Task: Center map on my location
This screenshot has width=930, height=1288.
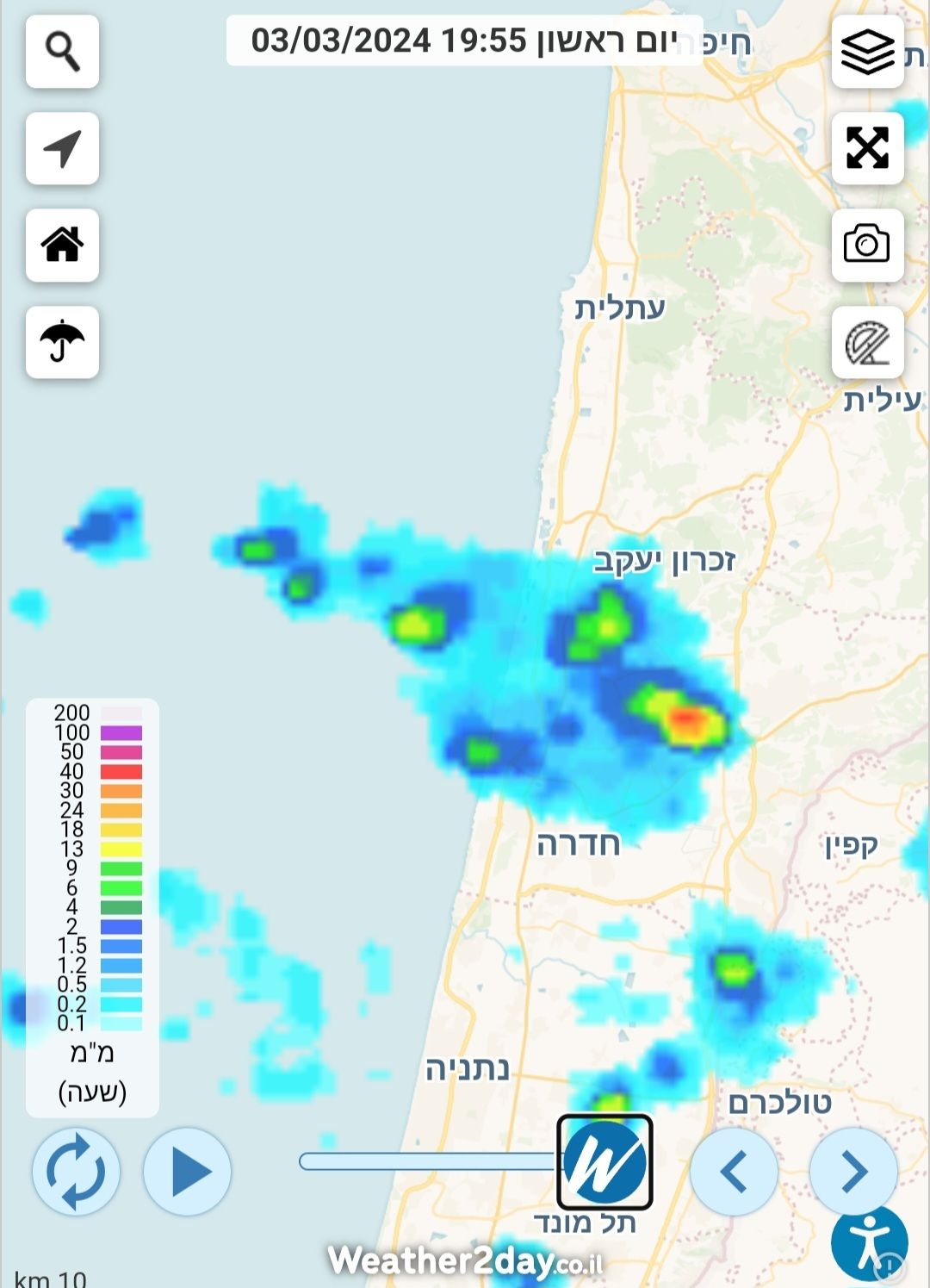Action: click(x=62, y=148)
